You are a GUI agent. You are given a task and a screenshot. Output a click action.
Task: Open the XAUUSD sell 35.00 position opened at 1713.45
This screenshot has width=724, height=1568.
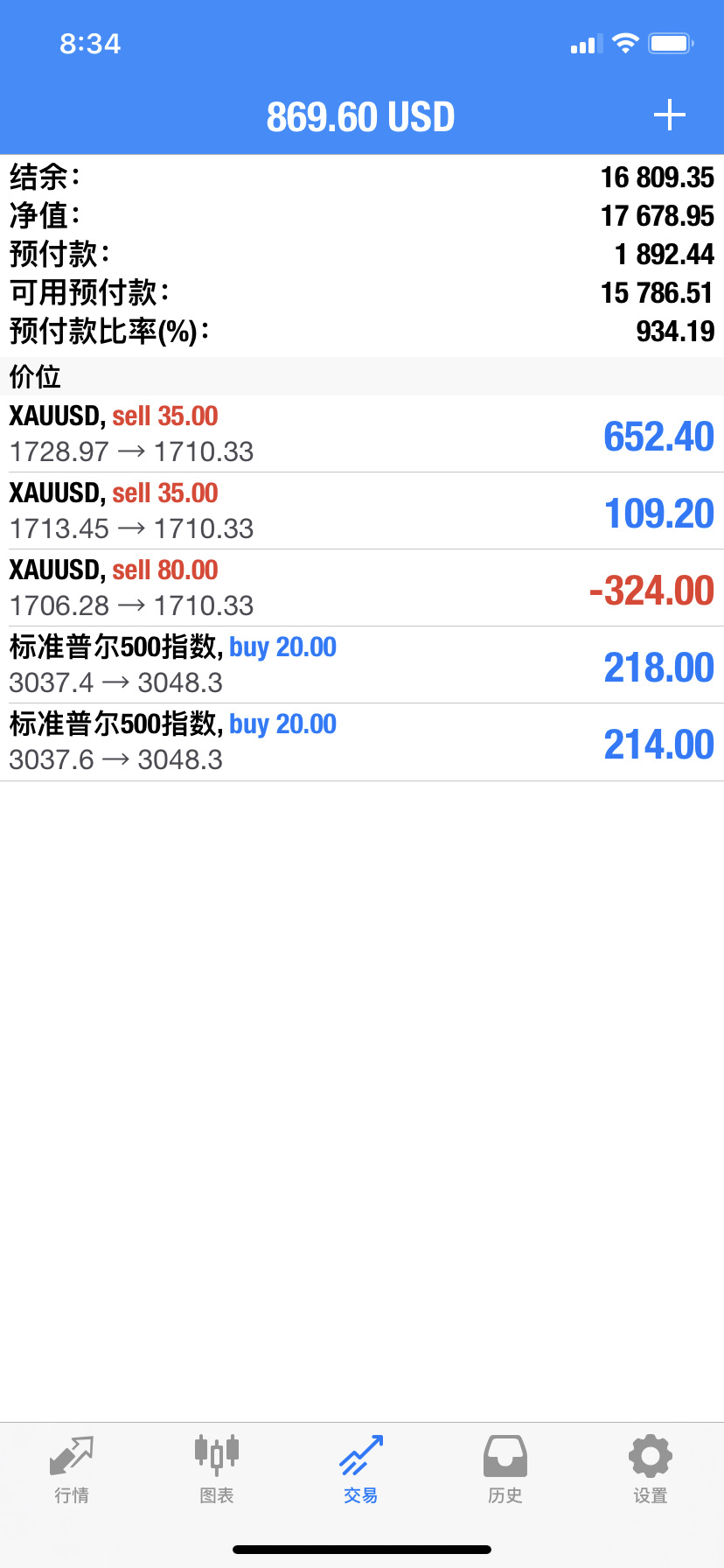point(362,511)
